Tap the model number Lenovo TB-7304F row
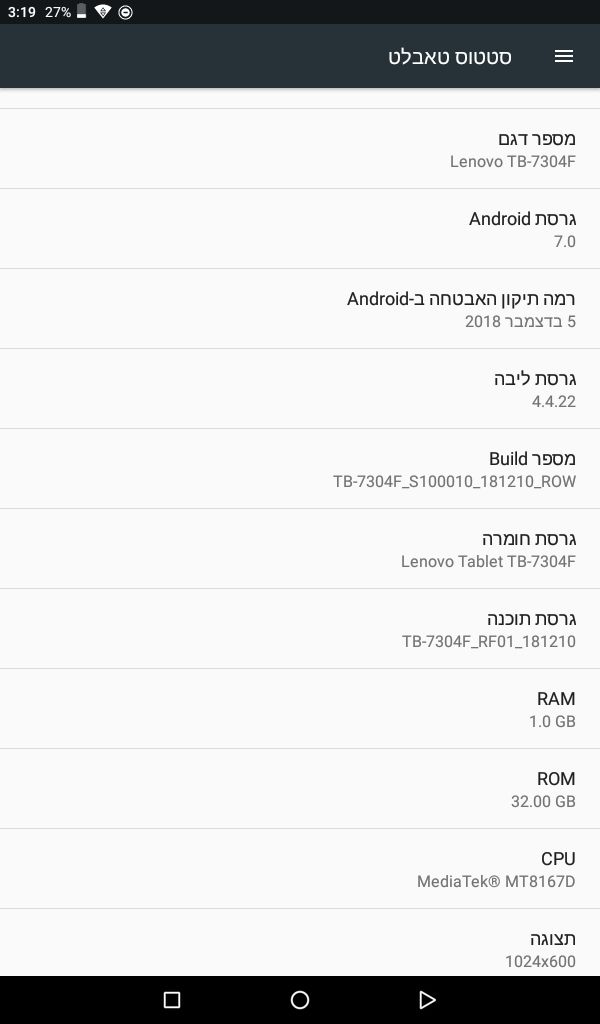 click(300, 149)
